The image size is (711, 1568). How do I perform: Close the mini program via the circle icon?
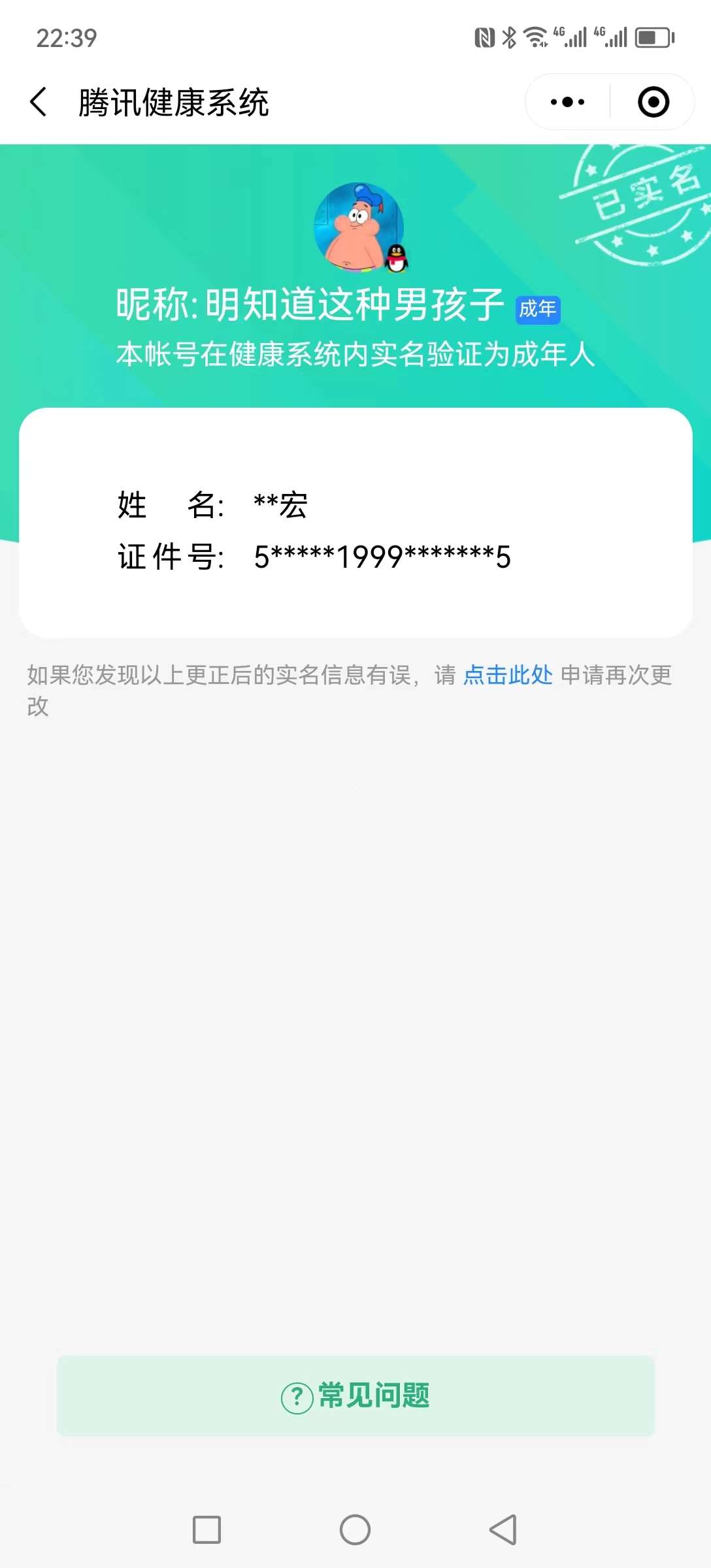tap(653, 102)
